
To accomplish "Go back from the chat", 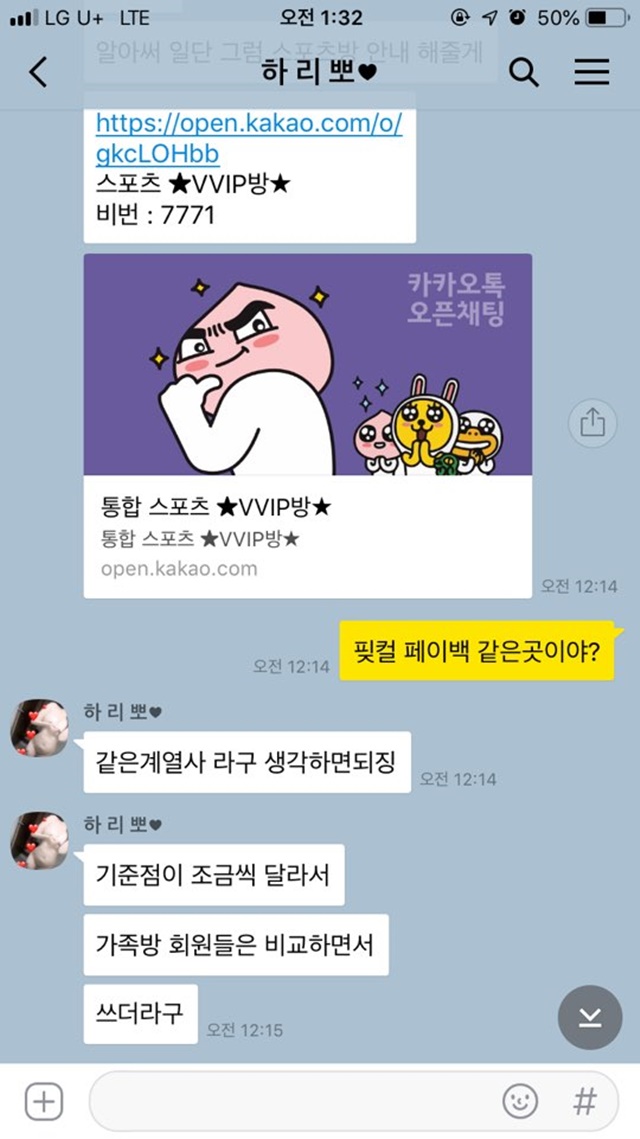I will [38, 72].
